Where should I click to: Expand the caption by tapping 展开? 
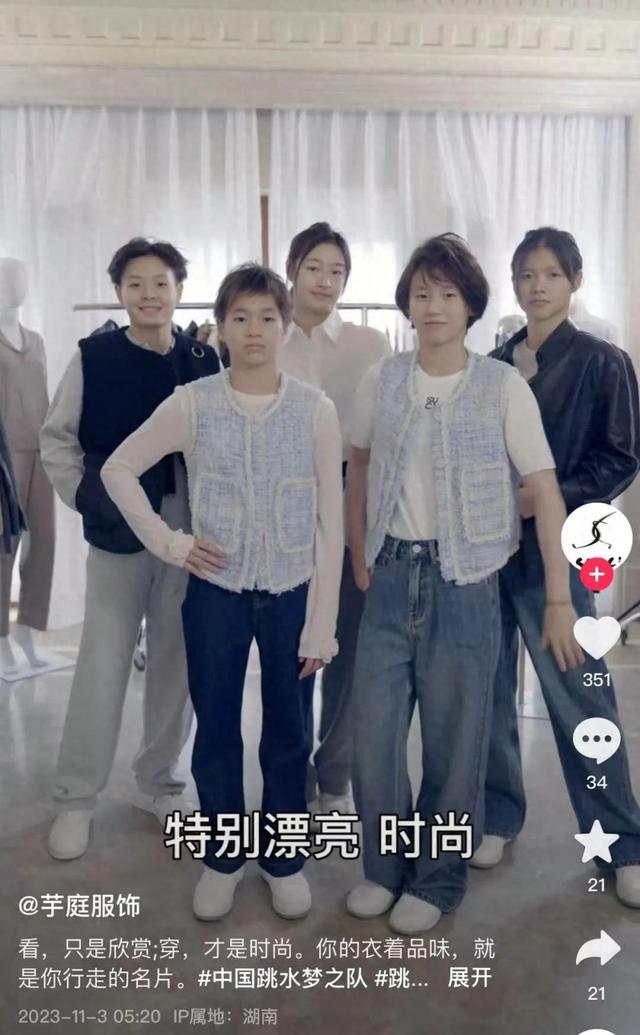[469, 977]
